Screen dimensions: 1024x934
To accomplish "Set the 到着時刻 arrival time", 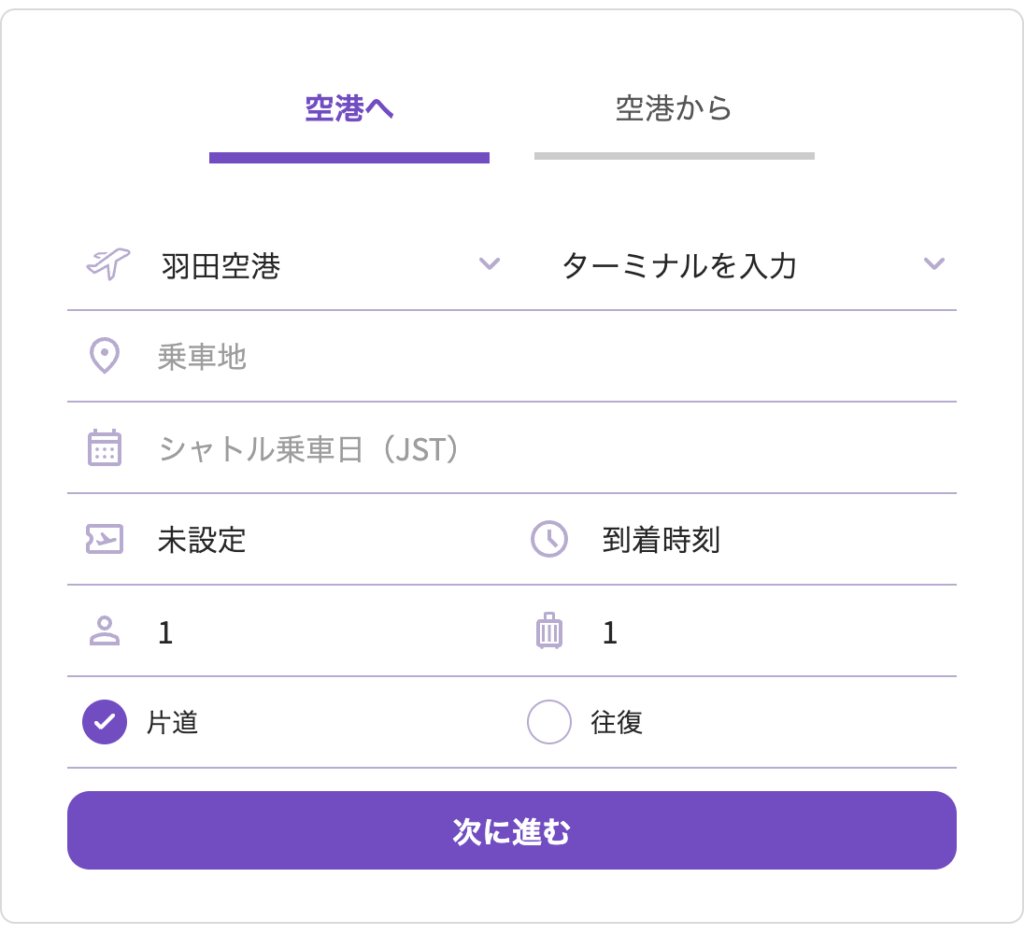I will coord(740,540).
